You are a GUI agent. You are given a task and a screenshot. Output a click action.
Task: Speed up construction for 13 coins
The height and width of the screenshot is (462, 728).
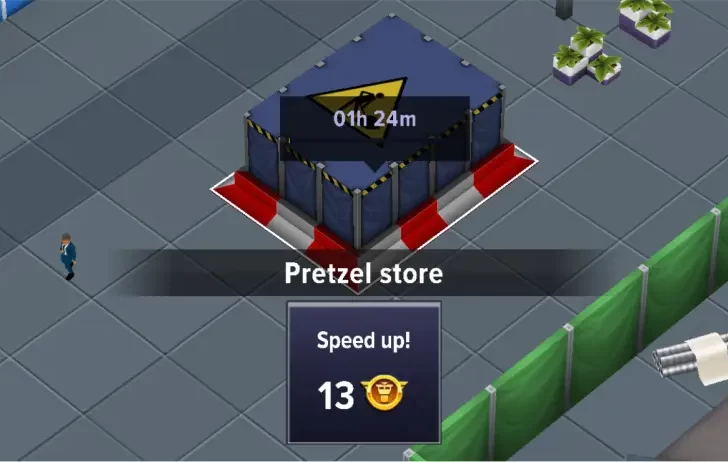[x=364, y=372]
